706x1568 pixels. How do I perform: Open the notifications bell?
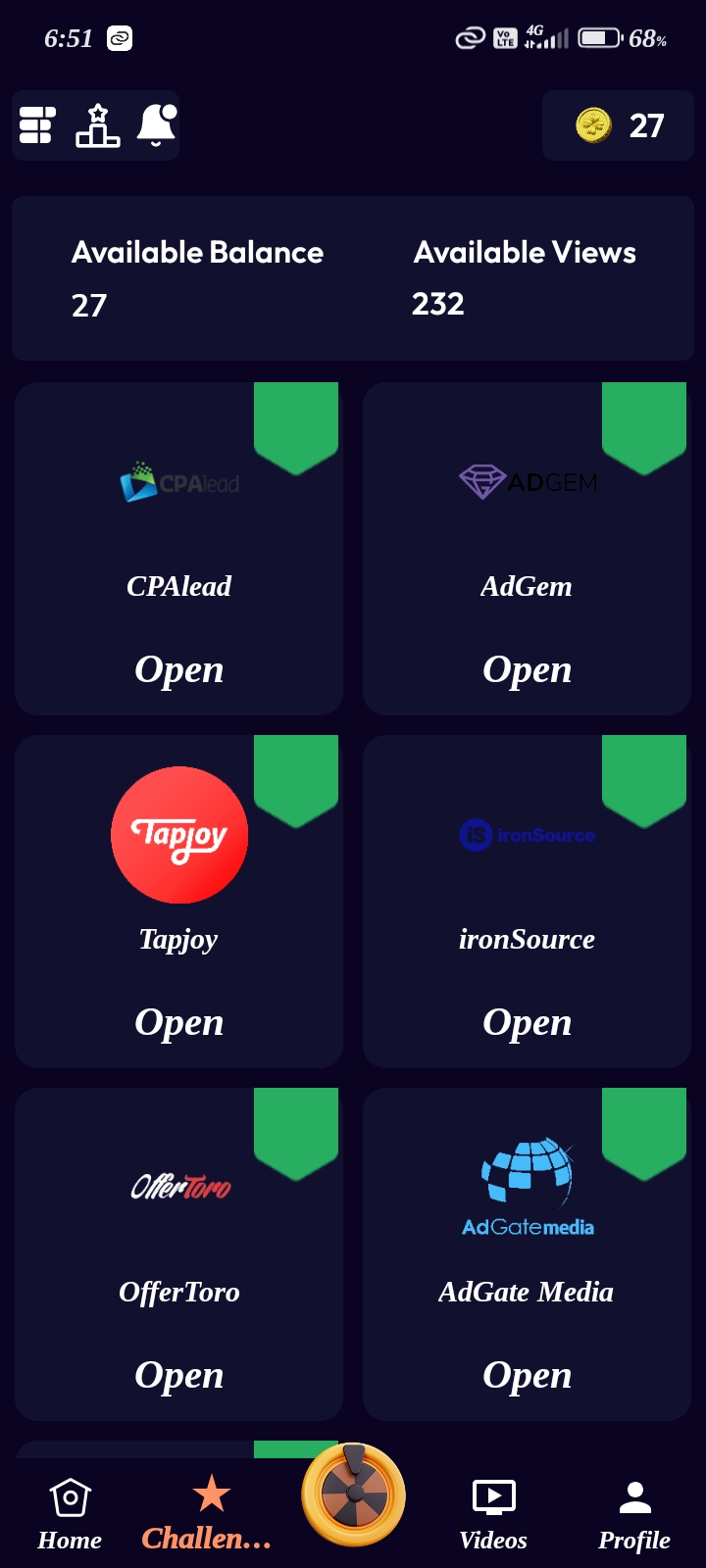(157, 125)
